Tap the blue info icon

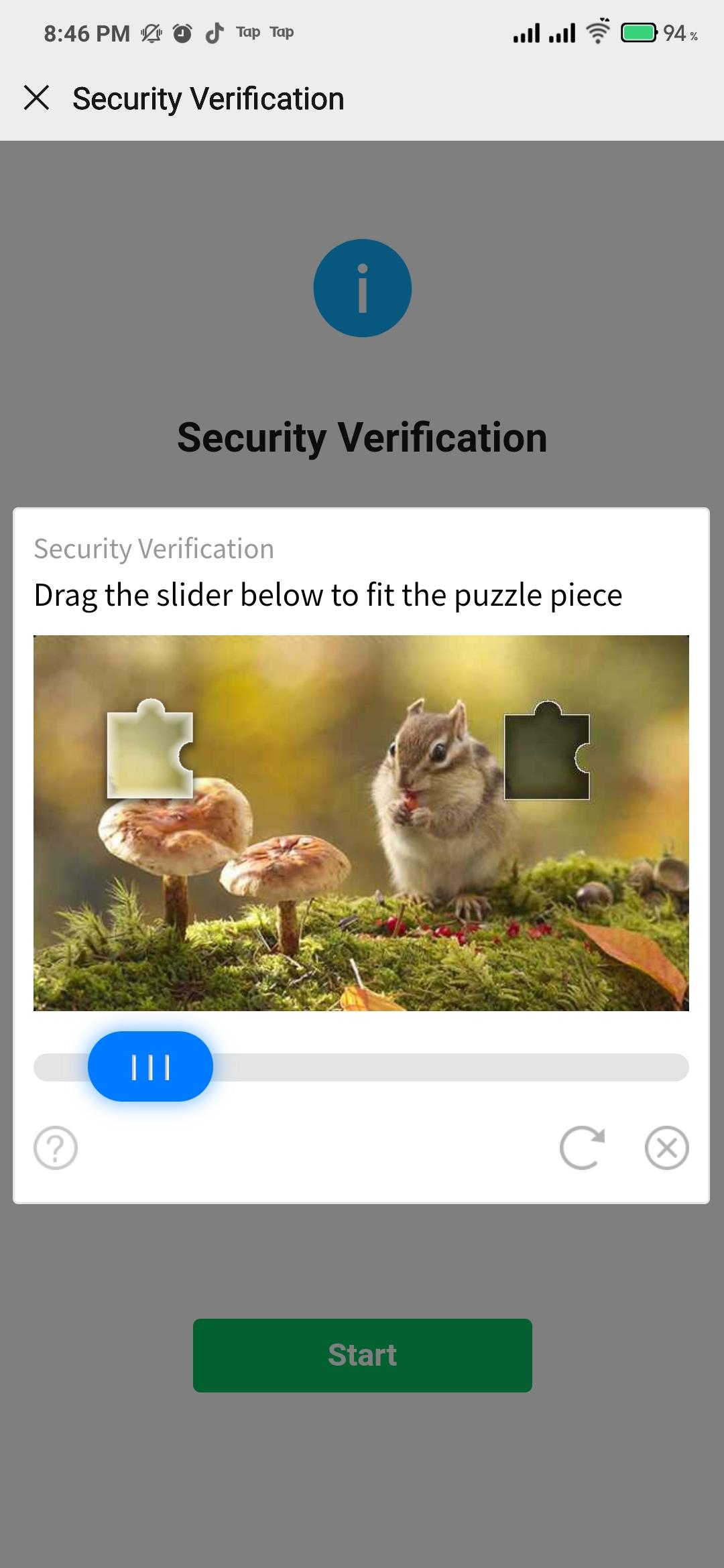click(361, 287)
